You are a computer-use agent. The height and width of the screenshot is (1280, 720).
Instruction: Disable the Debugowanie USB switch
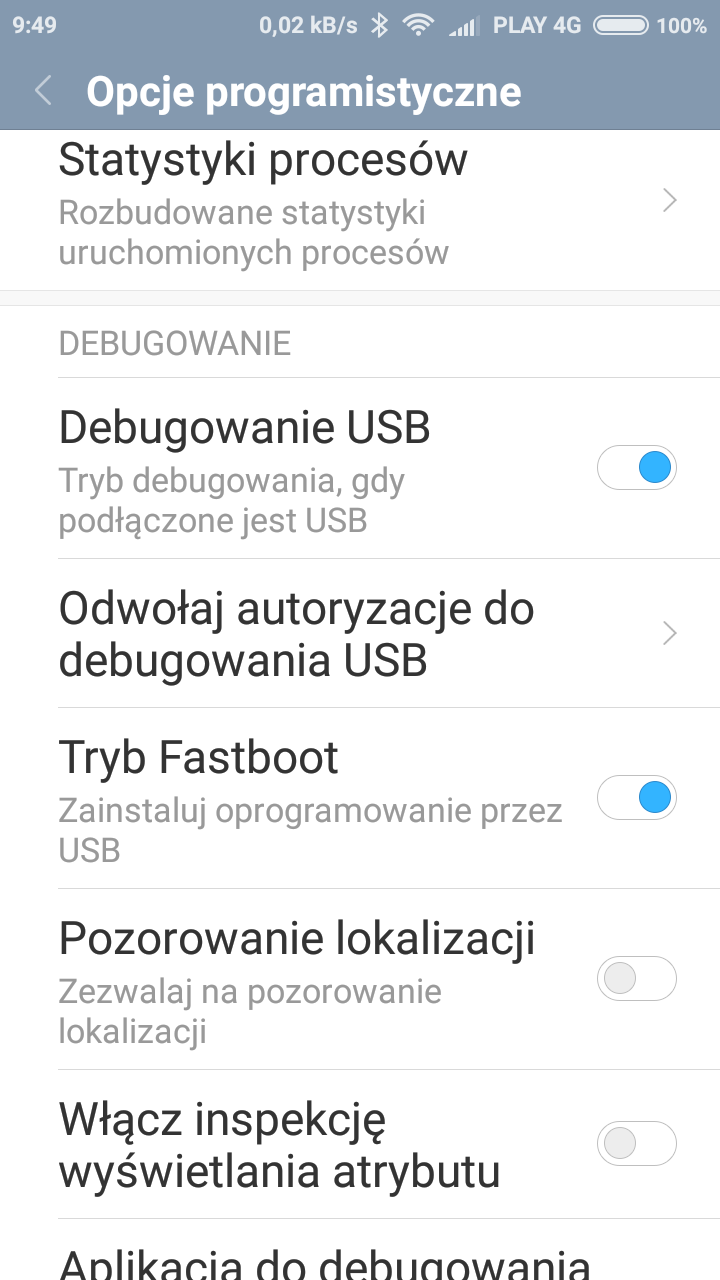[x=636, y=468]
